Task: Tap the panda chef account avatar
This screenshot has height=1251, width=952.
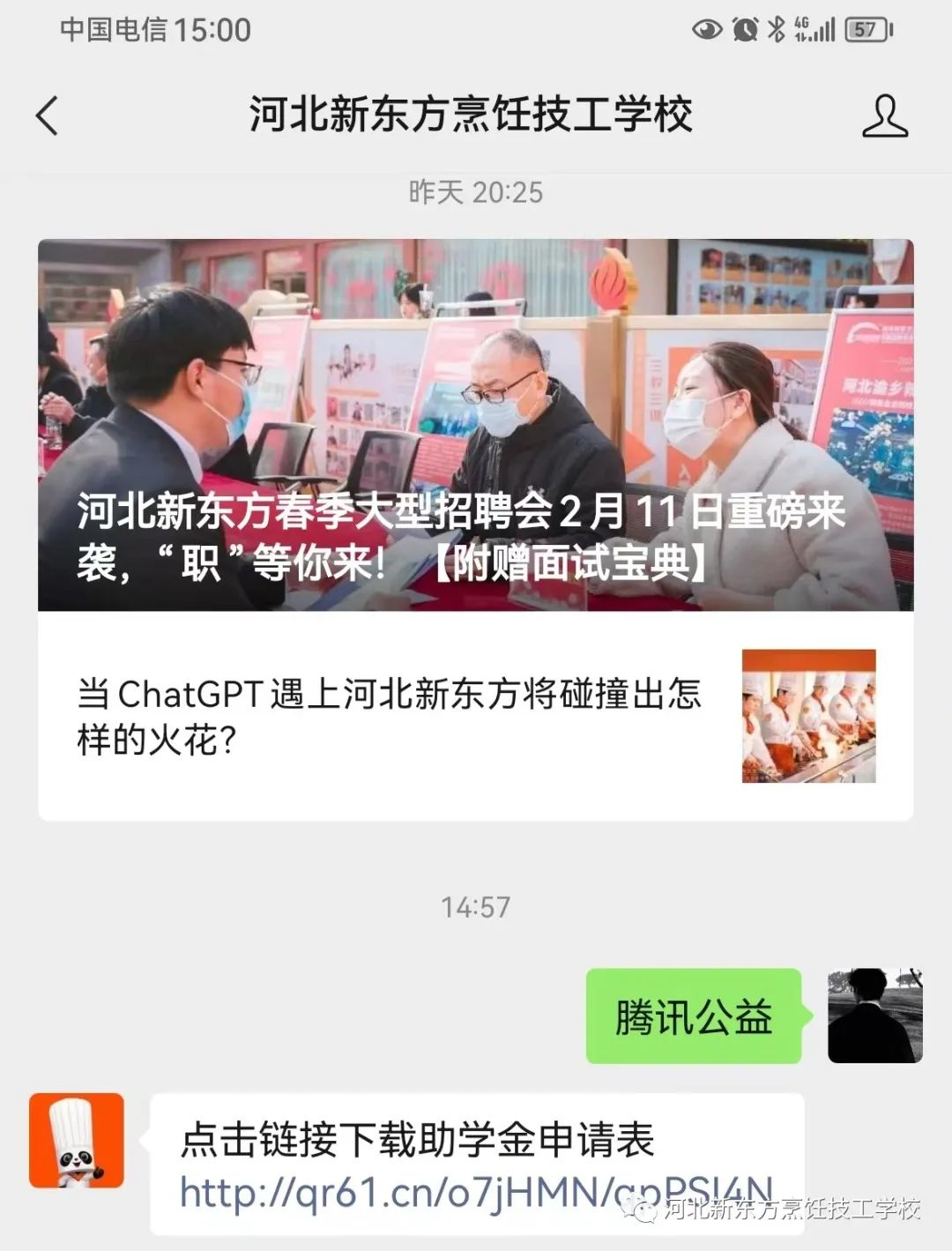Action: [x=77, y=1141]
